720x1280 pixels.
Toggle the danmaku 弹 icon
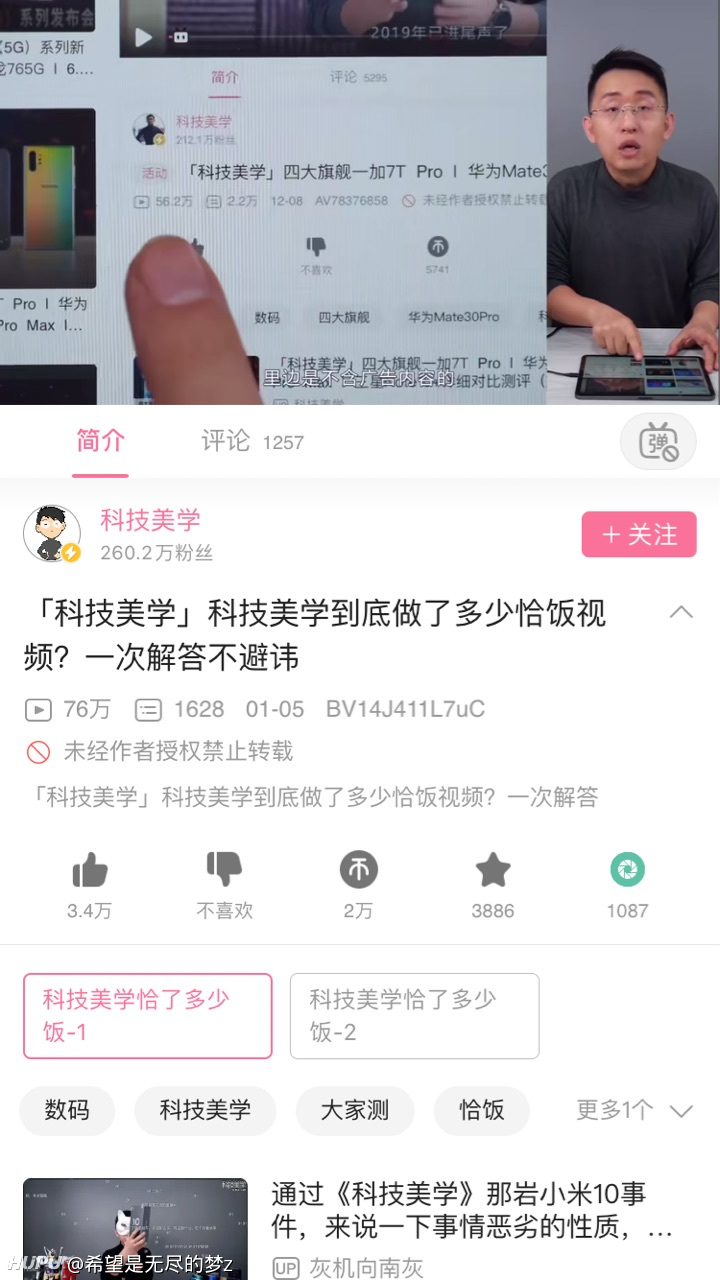pyautogui.click(x=658, y=441)
